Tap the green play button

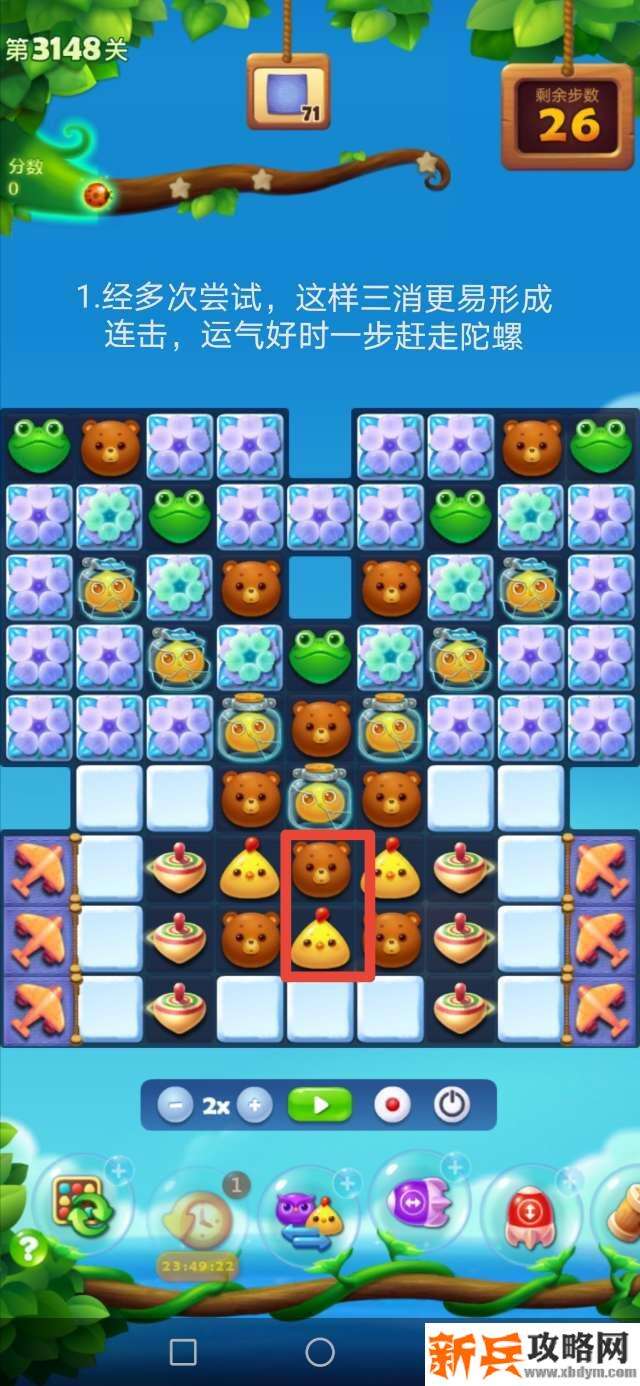tap(320, 1105)
